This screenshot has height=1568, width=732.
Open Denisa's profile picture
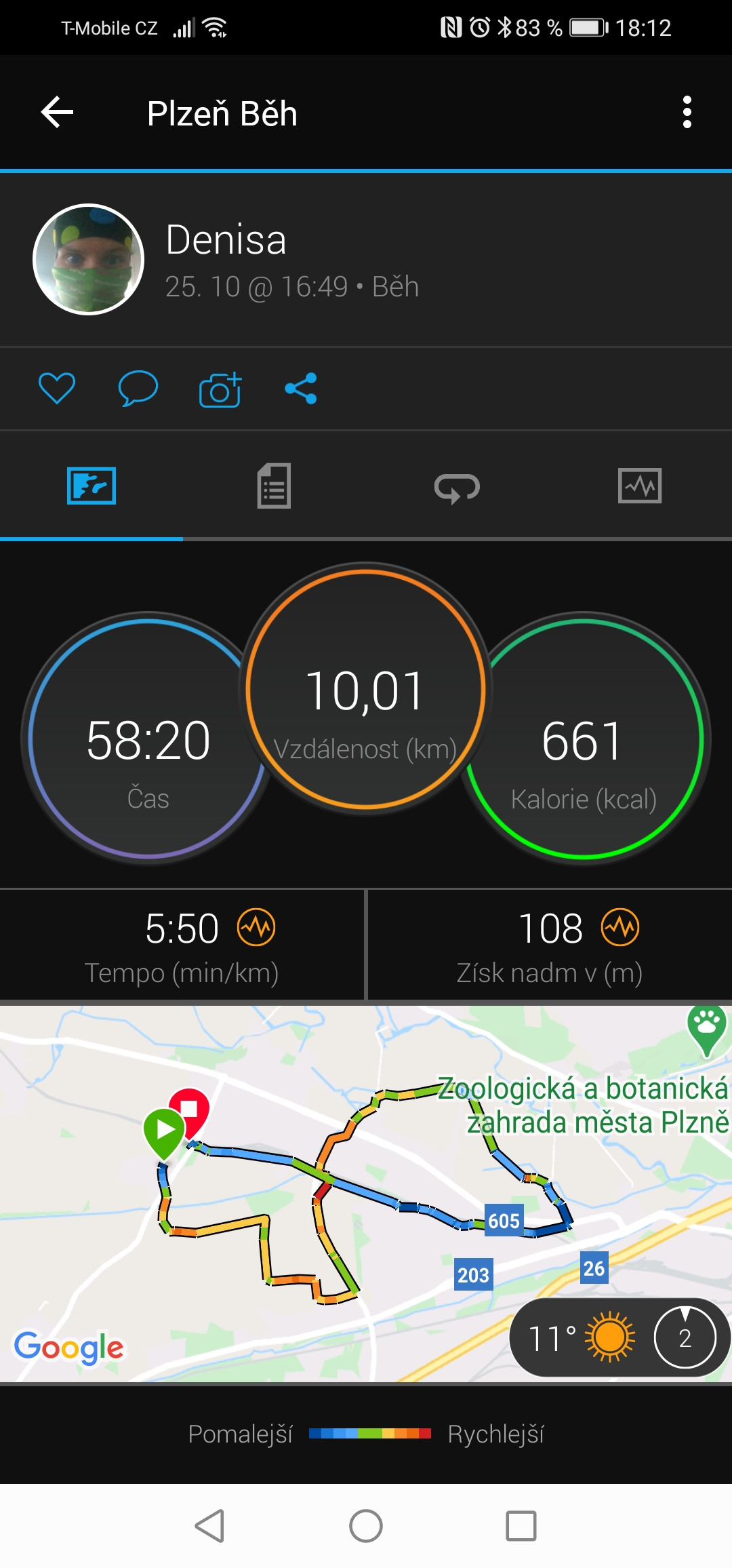click(89, 259)
